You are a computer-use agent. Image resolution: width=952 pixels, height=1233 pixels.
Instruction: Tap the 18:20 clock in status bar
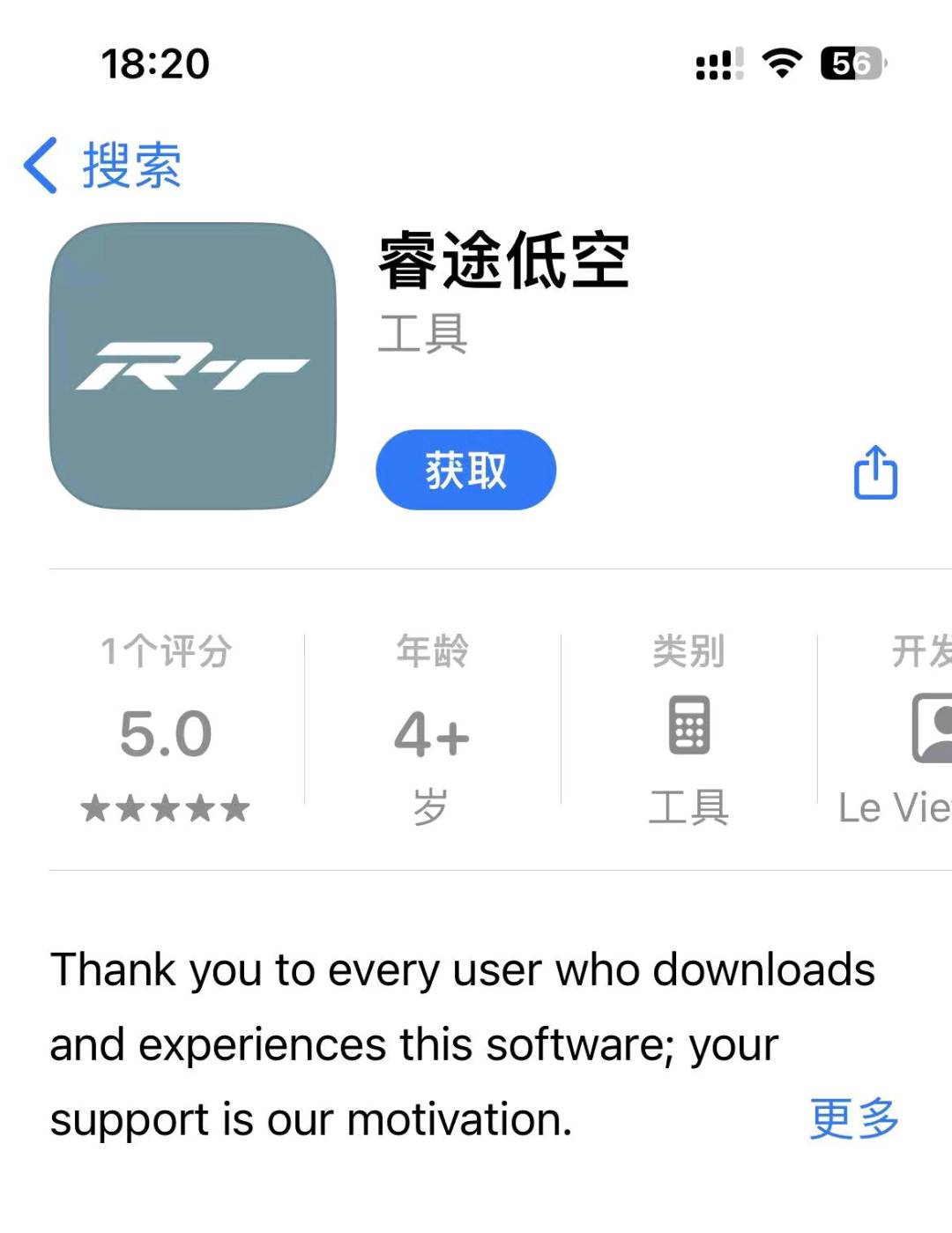point(155,62)
